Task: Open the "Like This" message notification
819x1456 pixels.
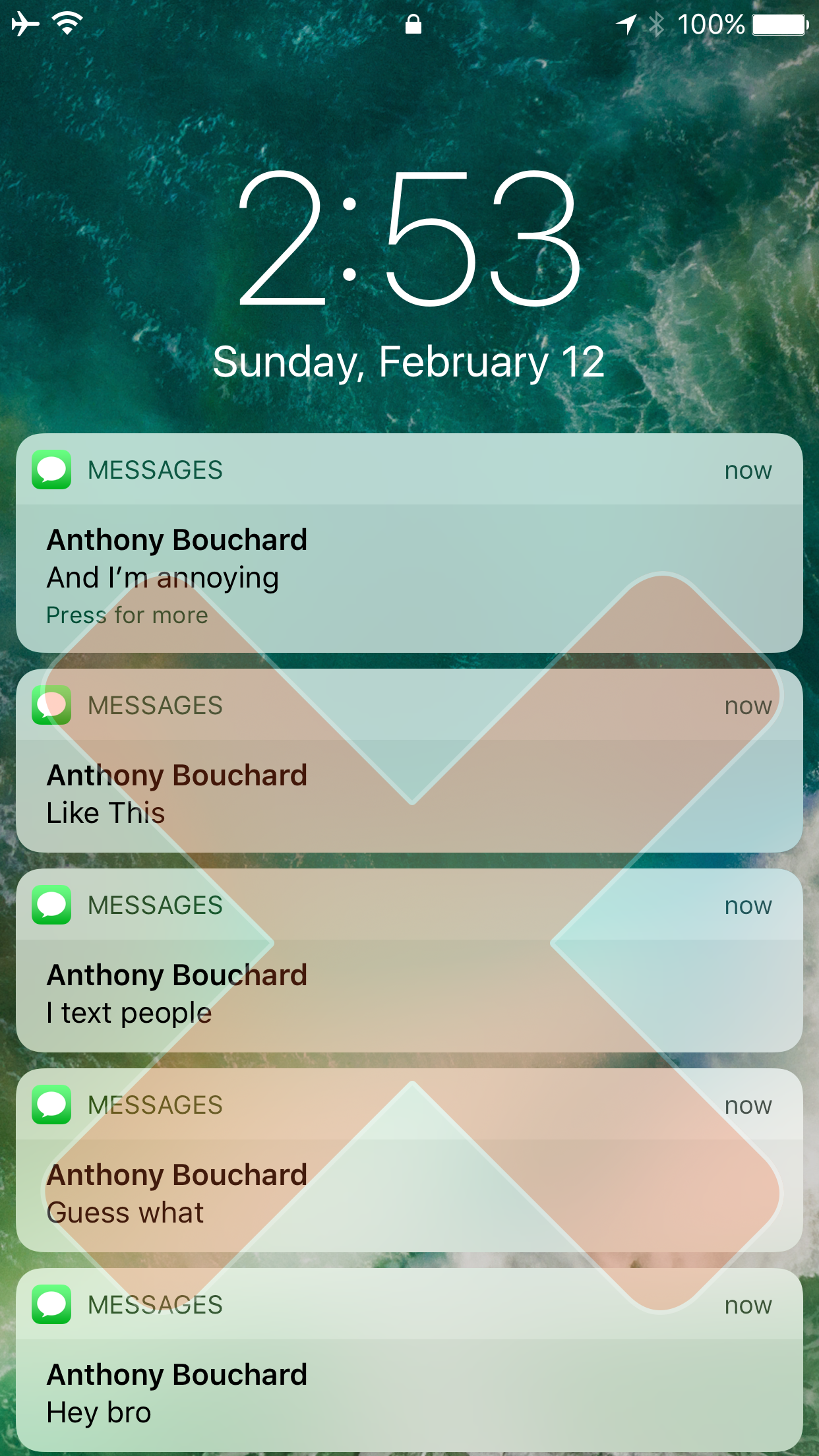Action: (x=409, y=778)
